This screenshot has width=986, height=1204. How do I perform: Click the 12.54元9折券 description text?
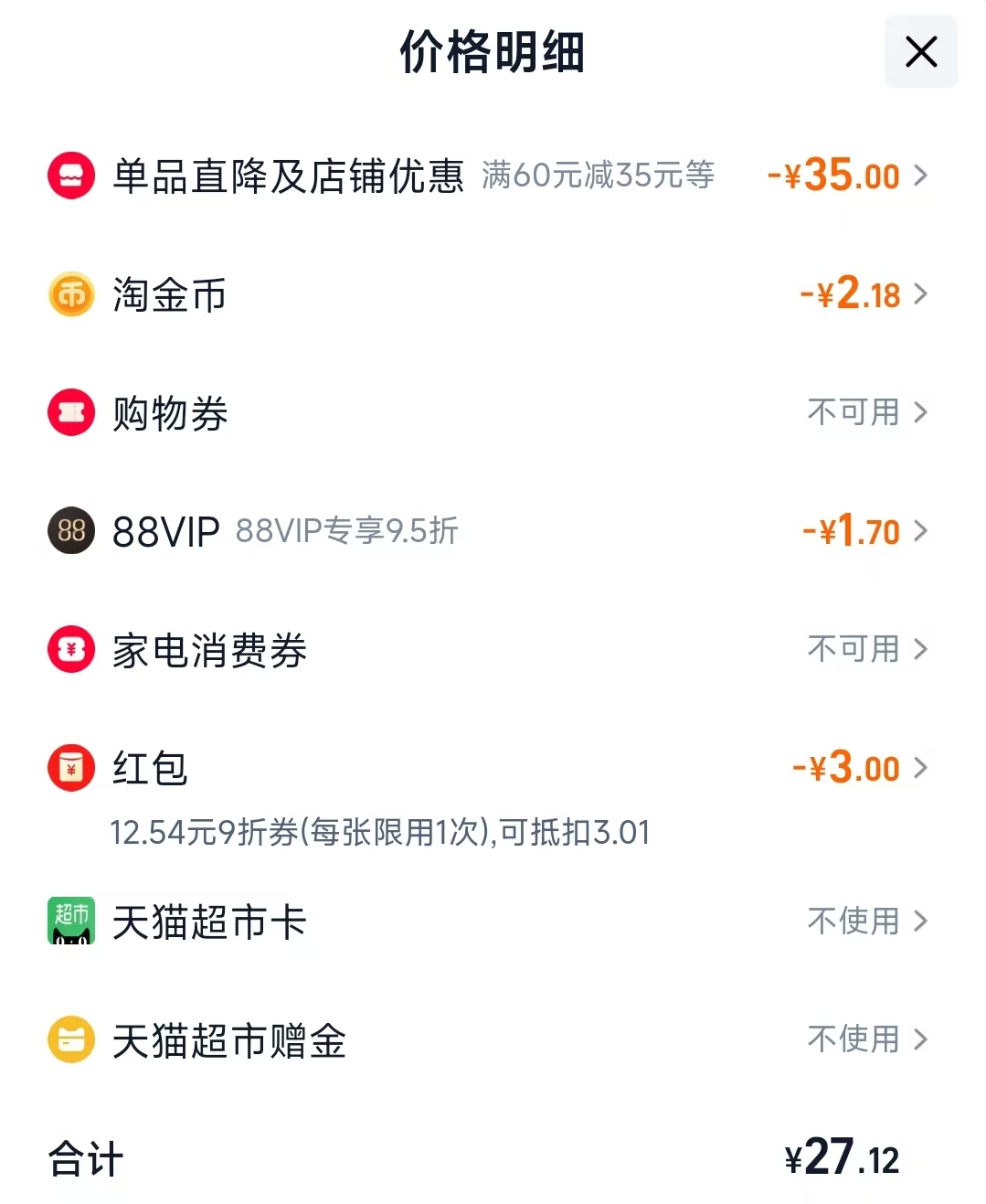[x=378, y=832]
